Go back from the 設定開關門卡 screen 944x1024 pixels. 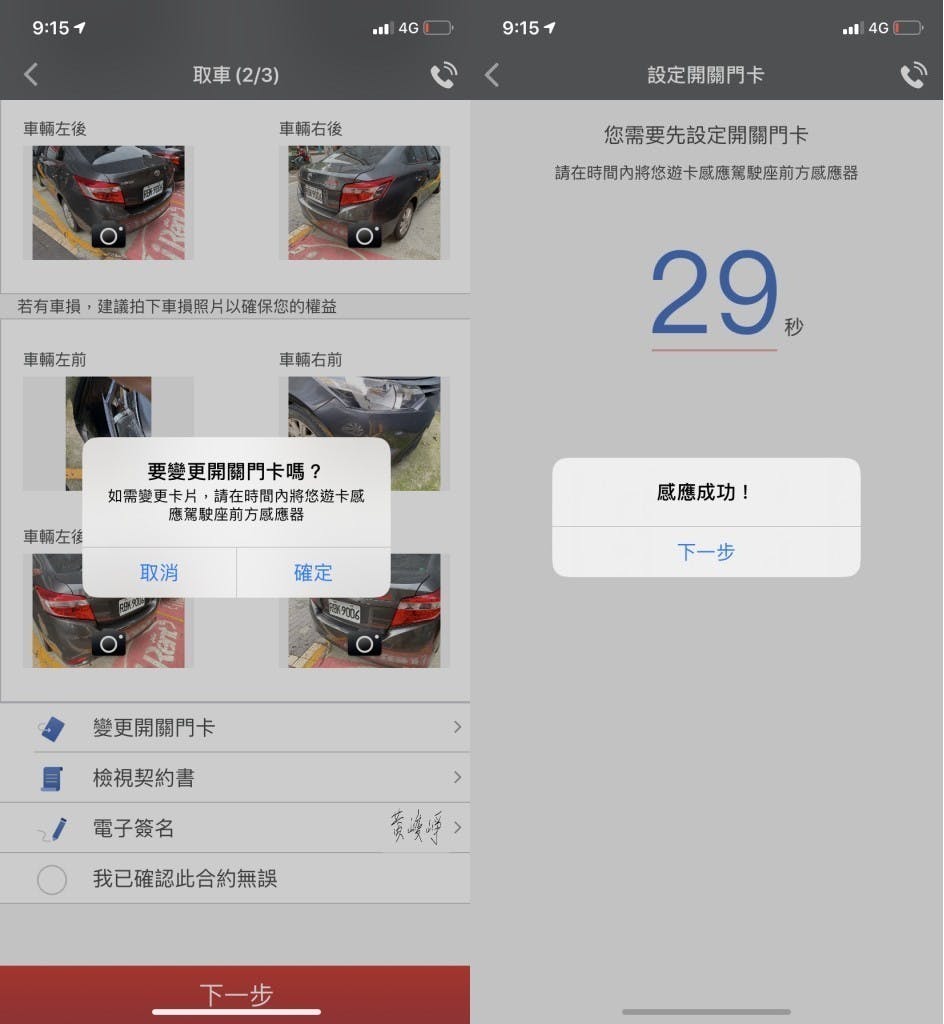[491, 75]
